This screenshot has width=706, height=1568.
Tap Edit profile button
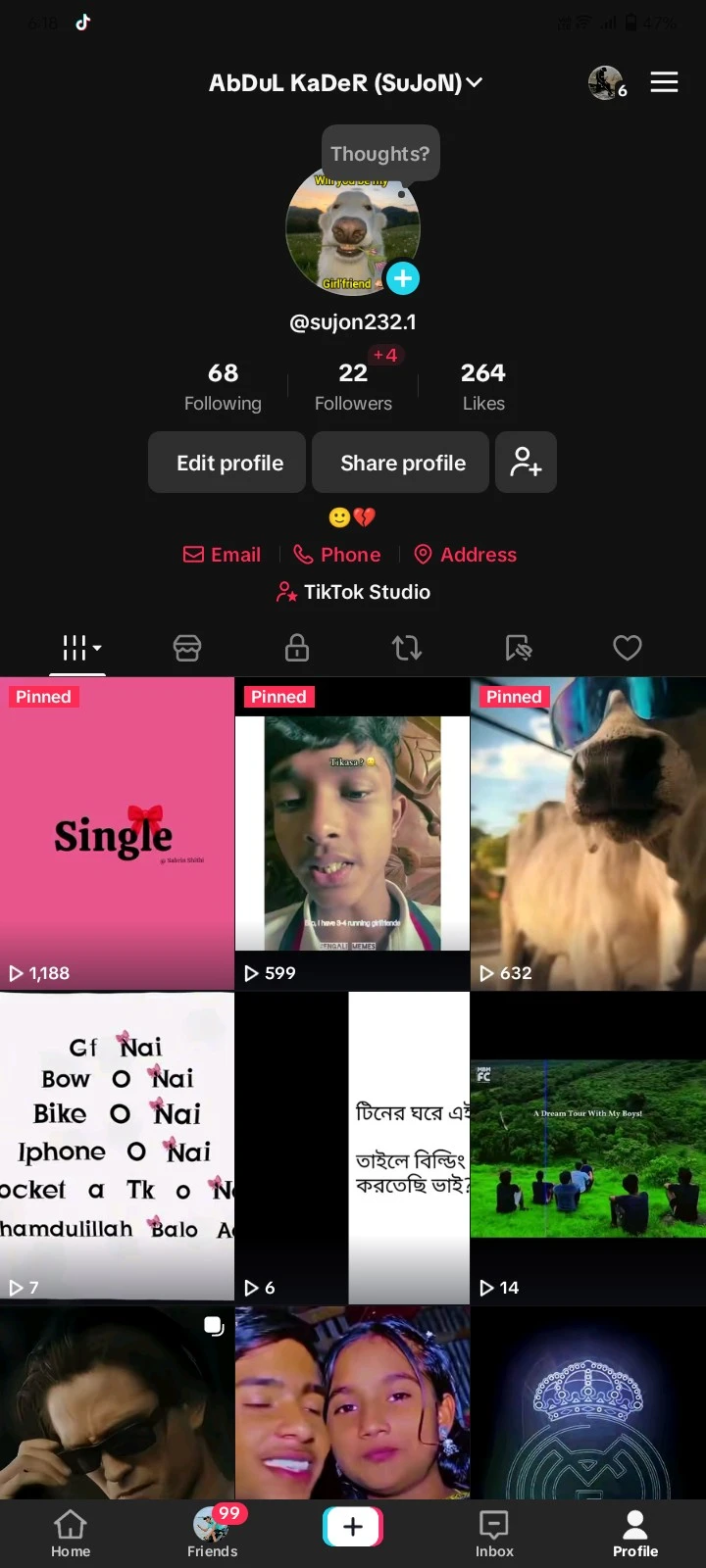[x=227, y=463]
